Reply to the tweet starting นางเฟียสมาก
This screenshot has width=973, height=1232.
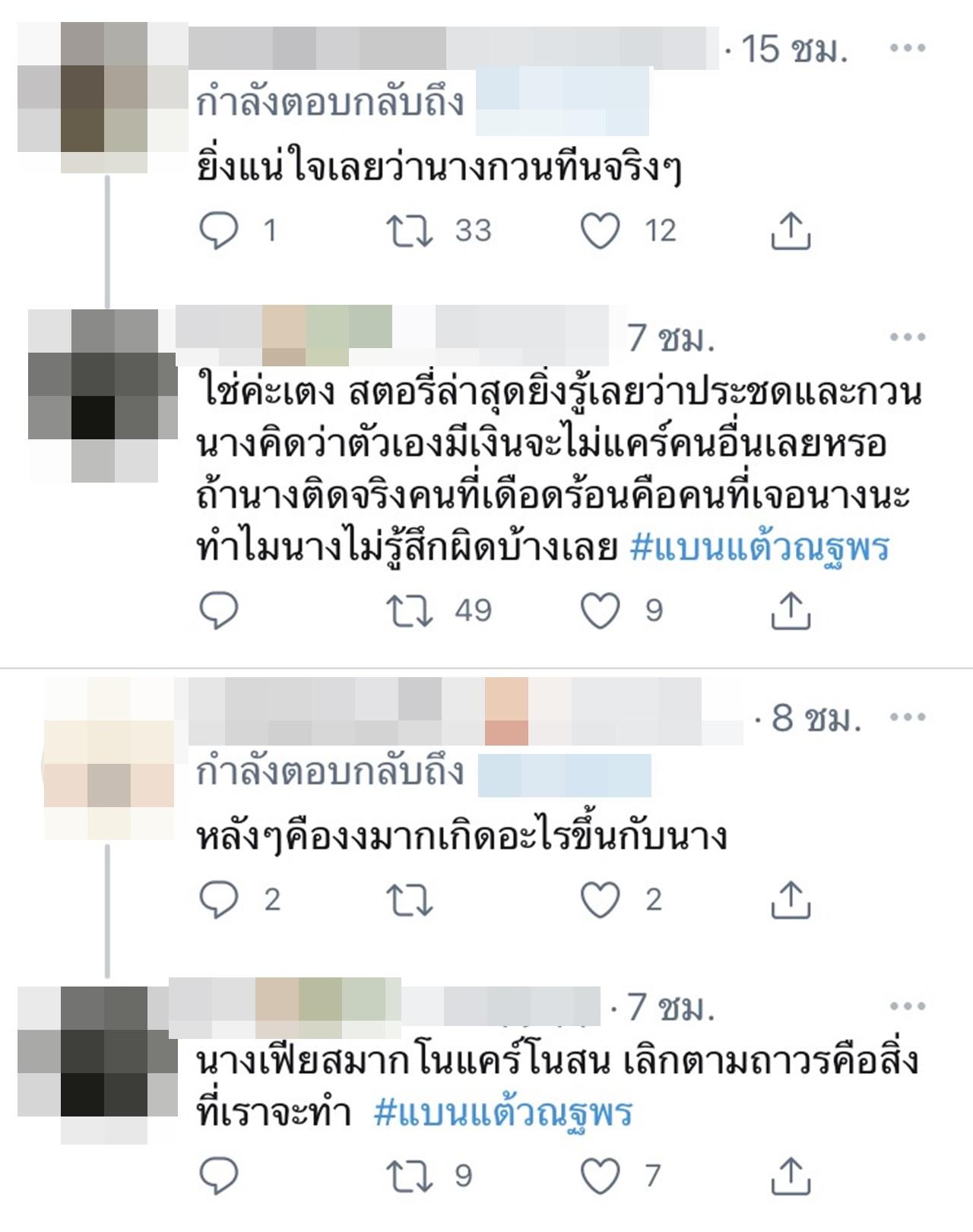219,1177
